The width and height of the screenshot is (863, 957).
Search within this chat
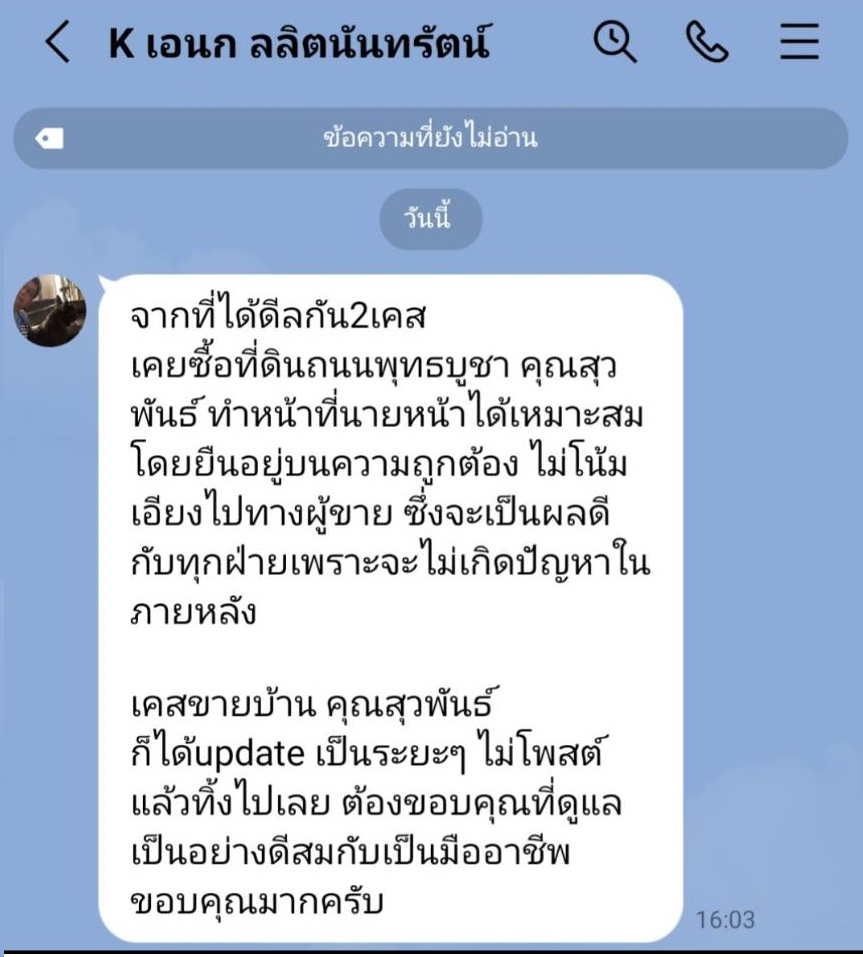614,43
